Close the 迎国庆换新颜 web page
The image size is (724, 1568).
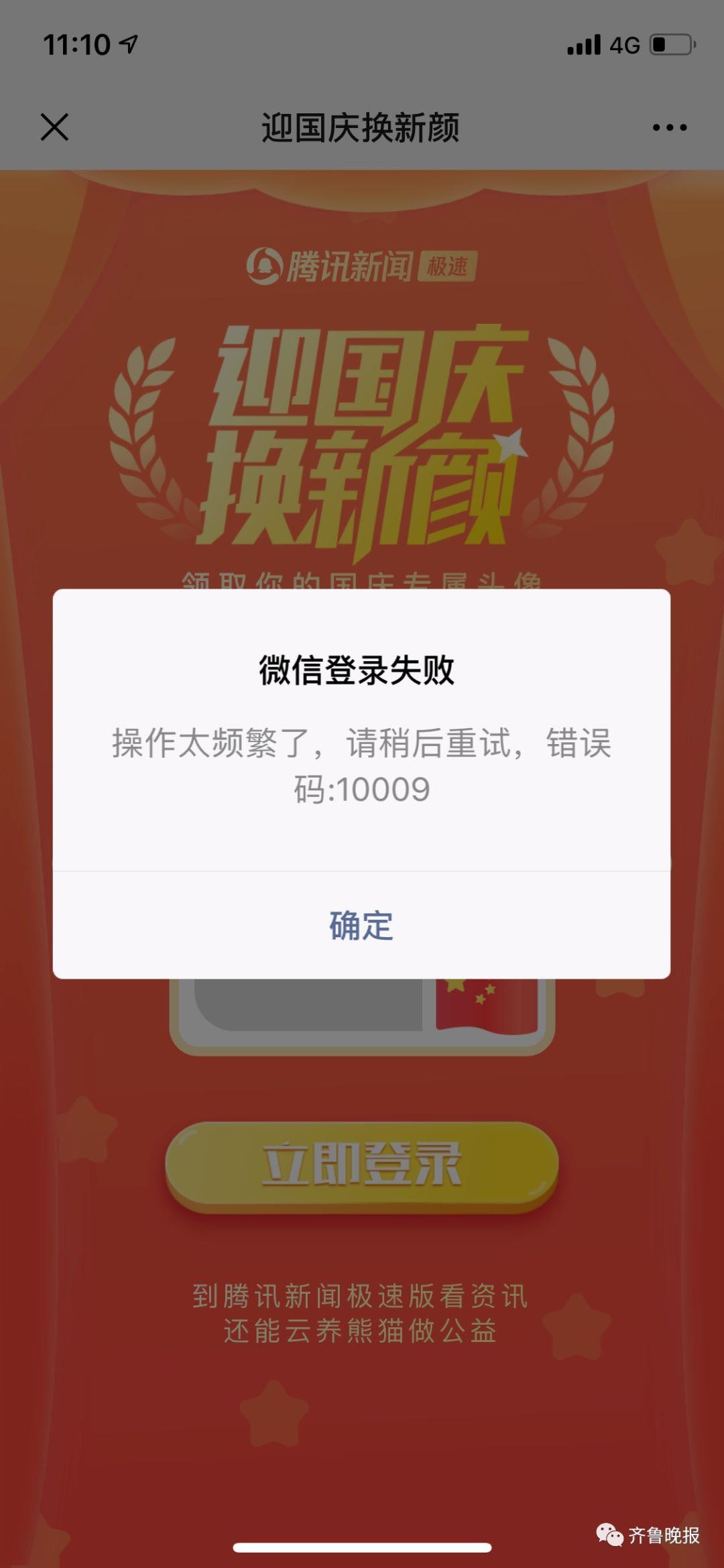[54, 127]
